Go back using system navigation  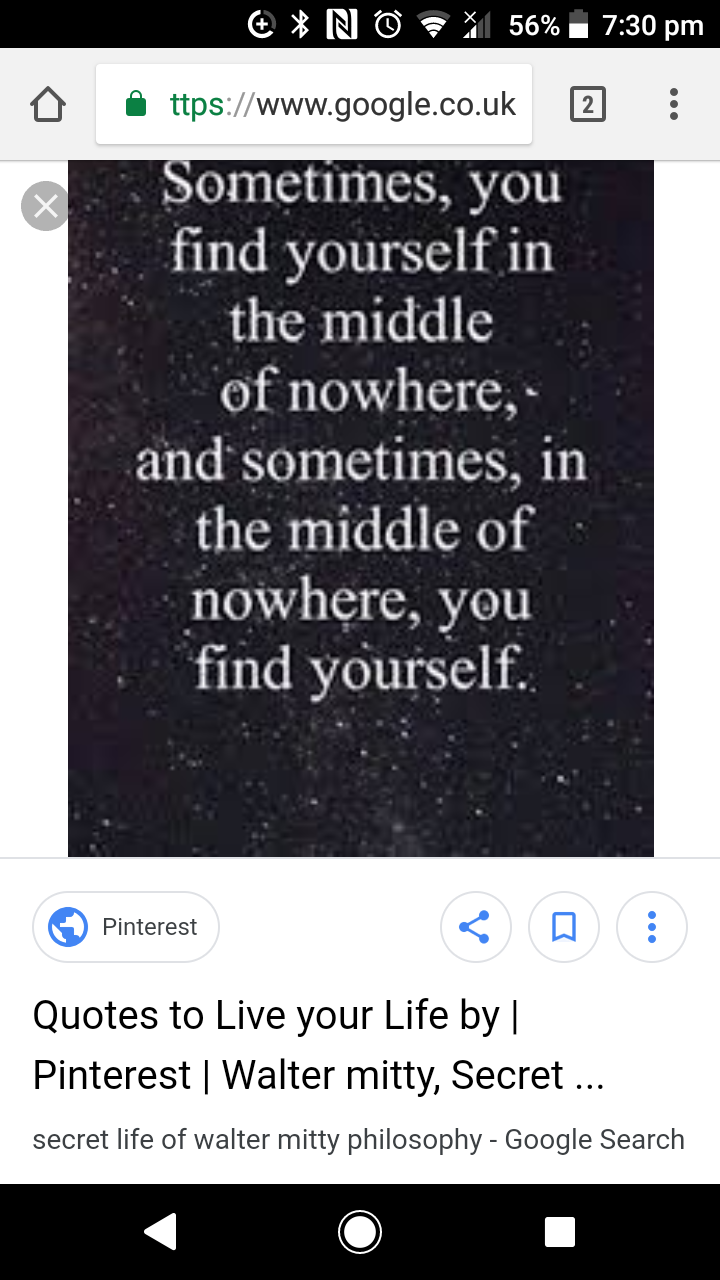[x=161, y=1232]
